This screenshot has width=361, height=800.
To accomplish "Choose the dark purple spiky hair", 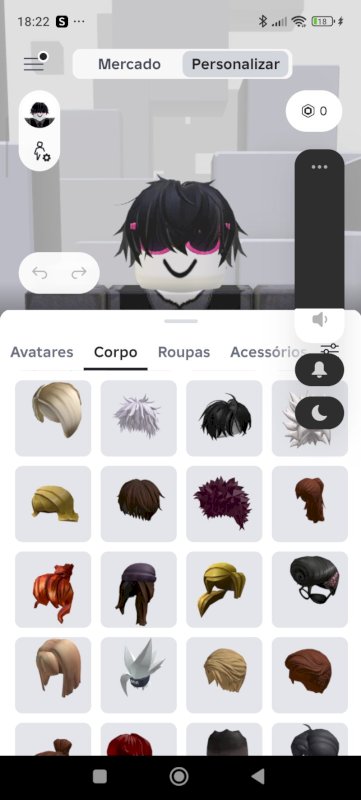I will click(x=224, y=504).
